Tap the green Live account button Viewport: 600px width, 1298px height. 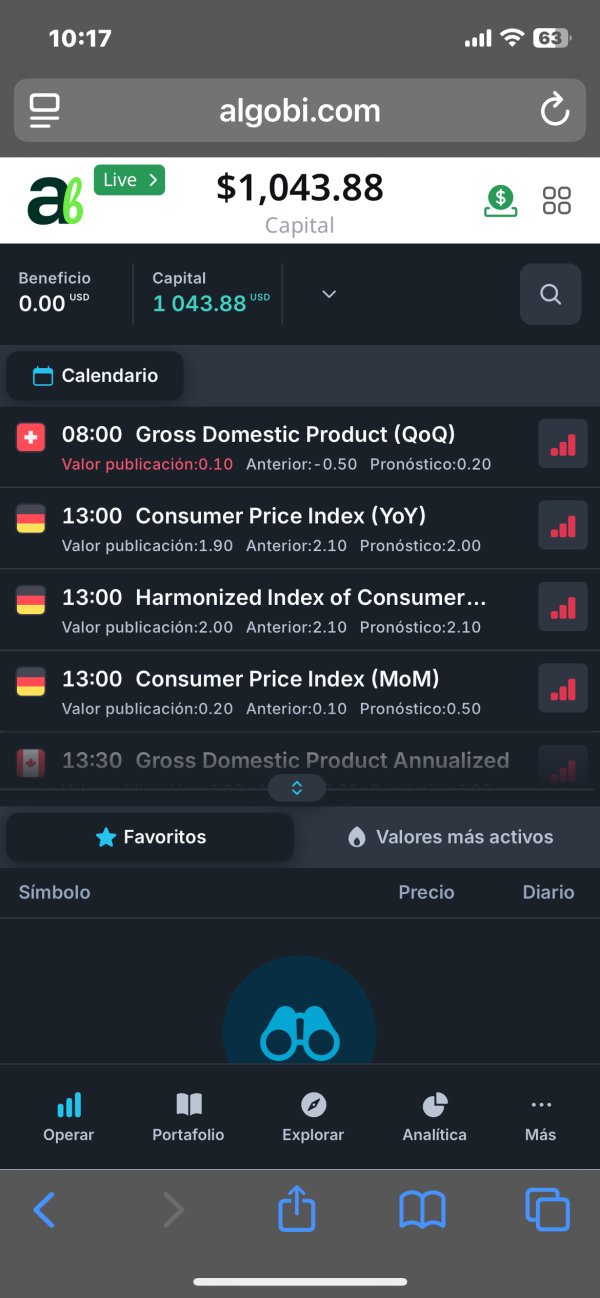(129, 180)
